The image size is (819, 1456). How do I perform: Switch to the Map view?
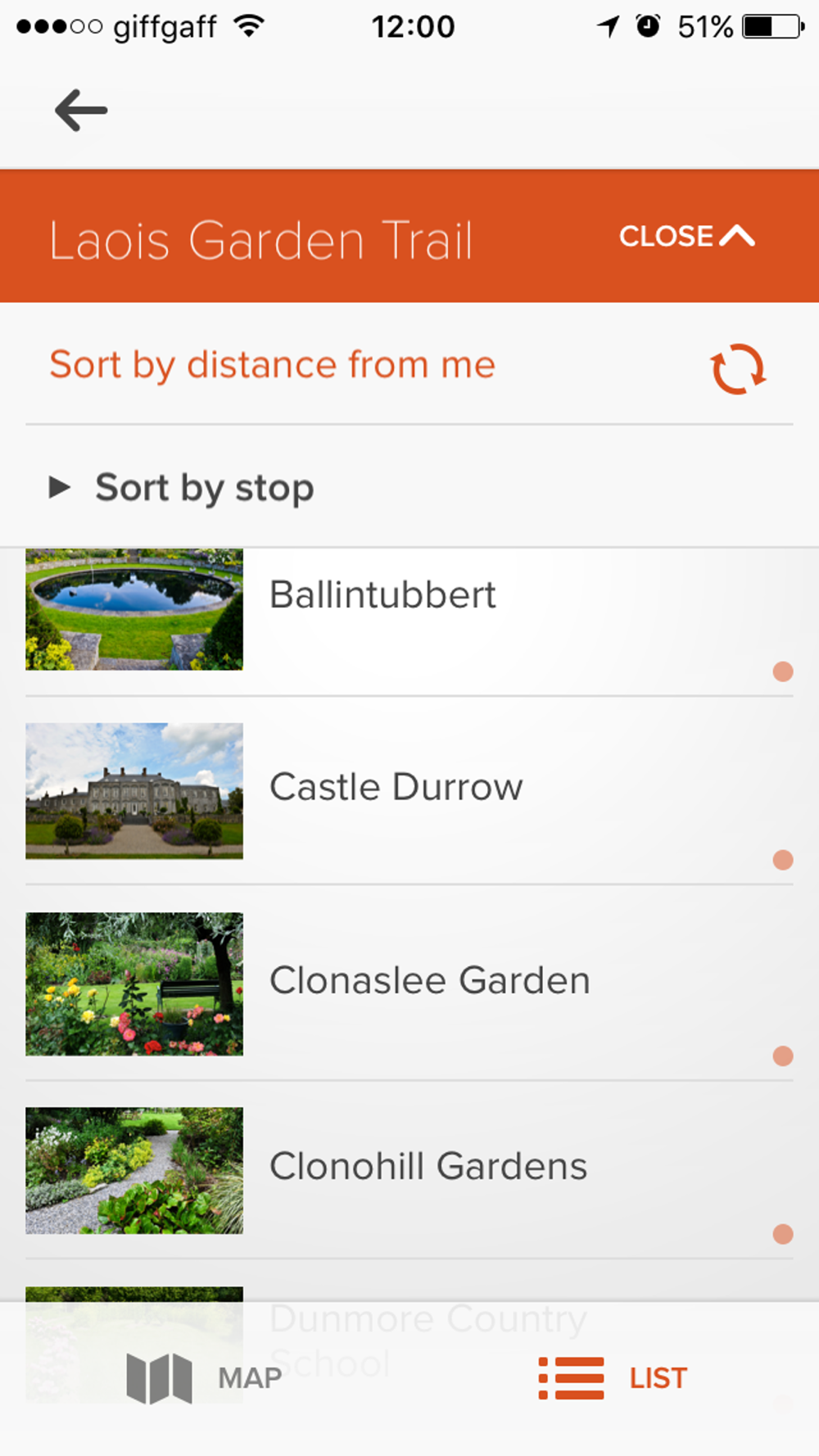tap(205, 1377)
